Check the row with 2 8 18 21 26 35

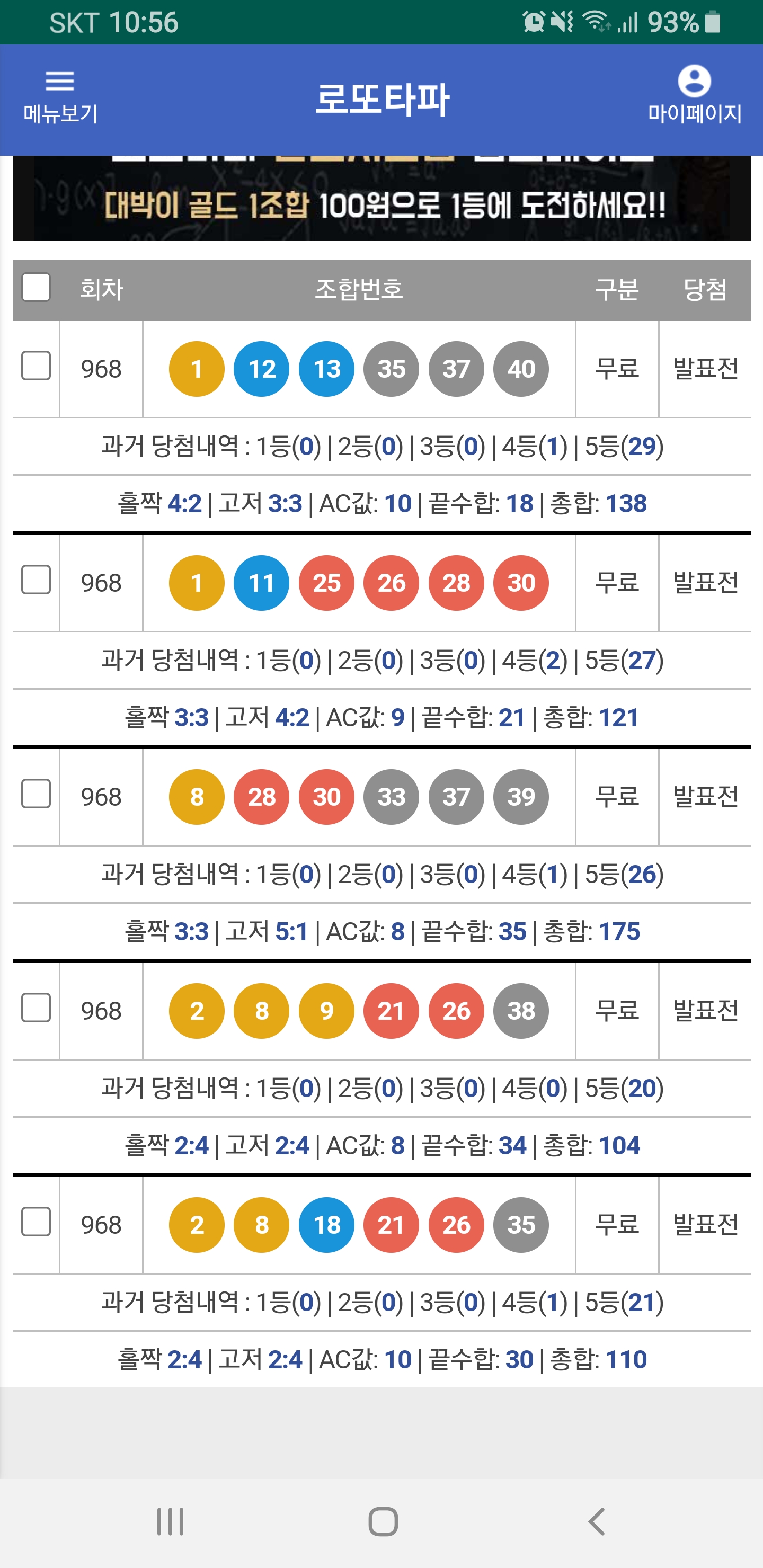click(36, 1222)
